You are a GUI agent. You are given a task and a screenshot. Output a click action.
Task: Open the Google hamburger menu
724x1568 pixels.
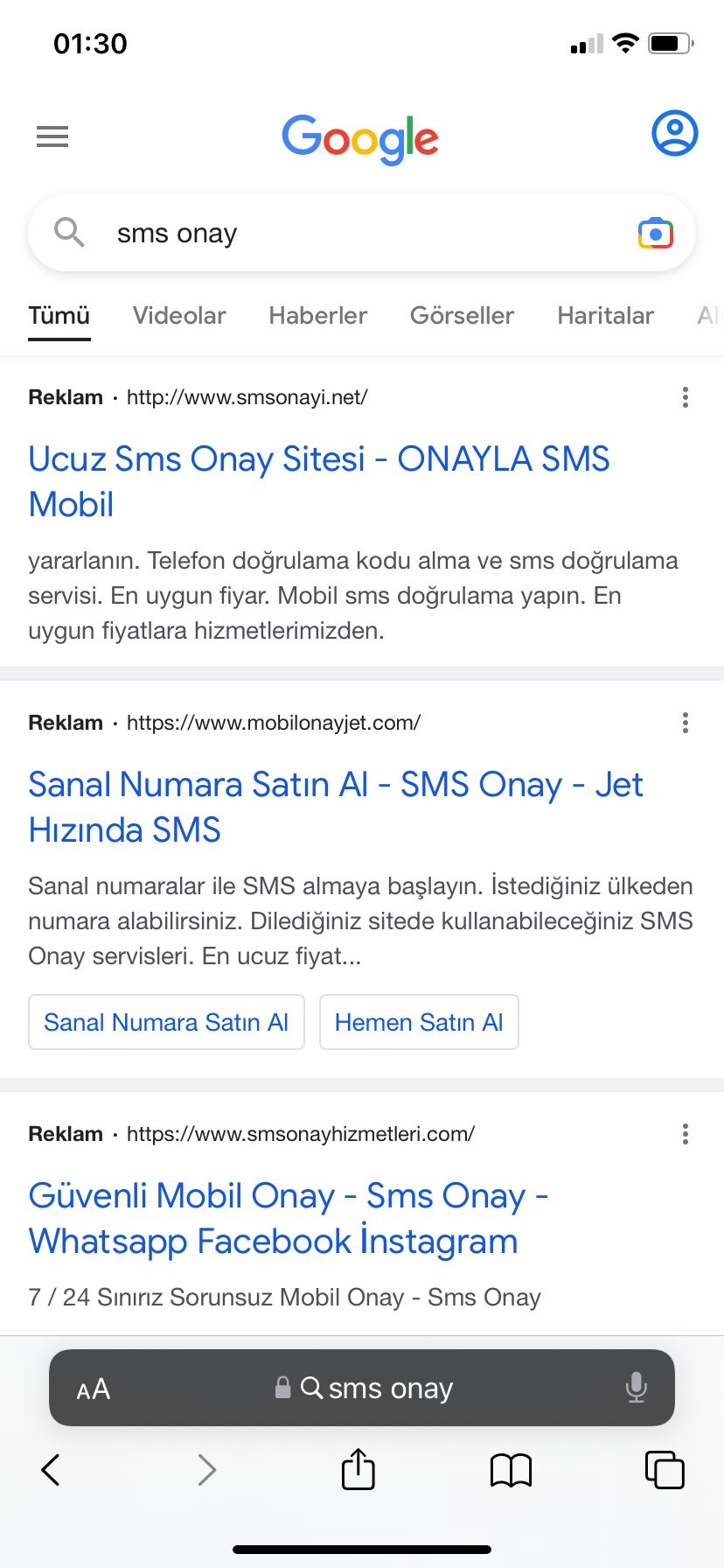[x=52, y=136]
